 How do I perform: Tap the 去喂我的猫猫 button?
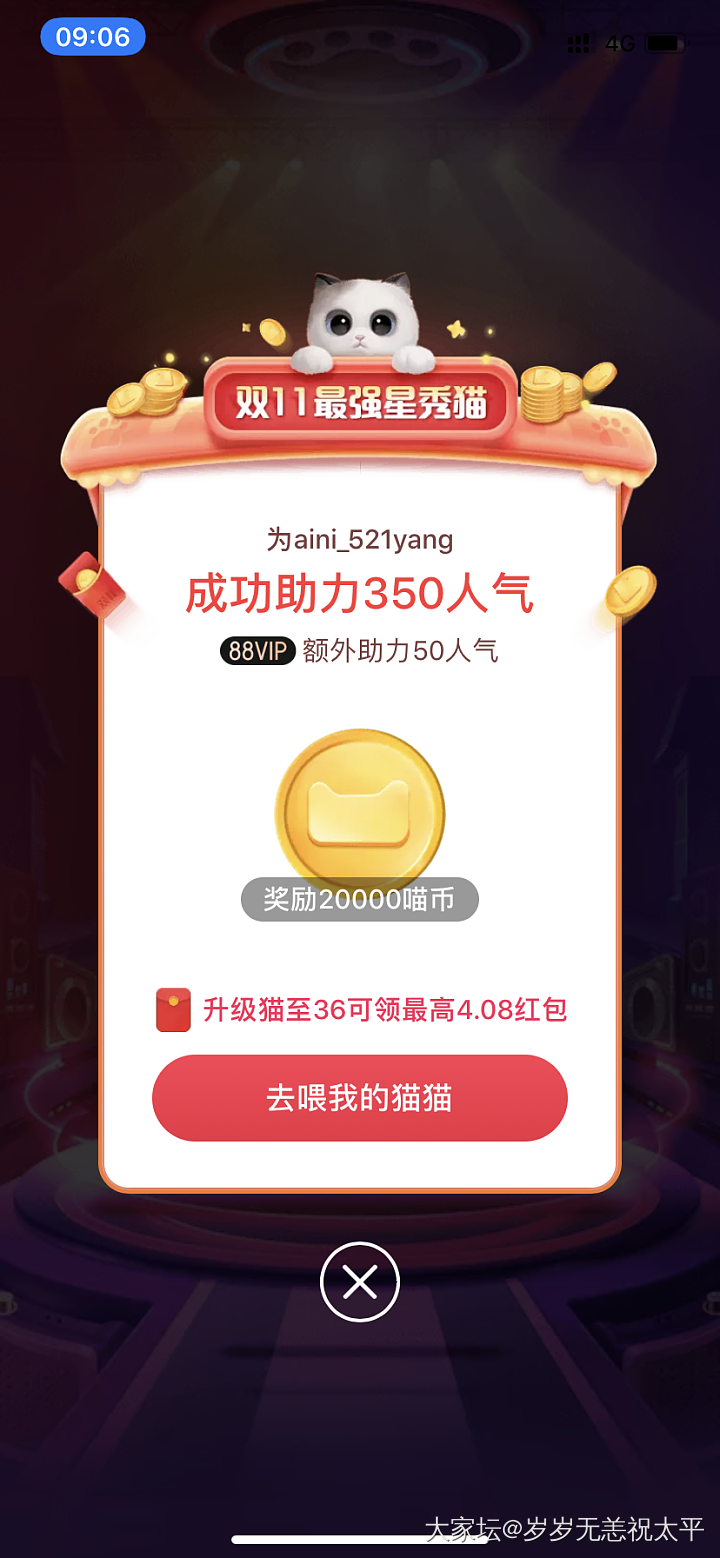pos(359,1098)
